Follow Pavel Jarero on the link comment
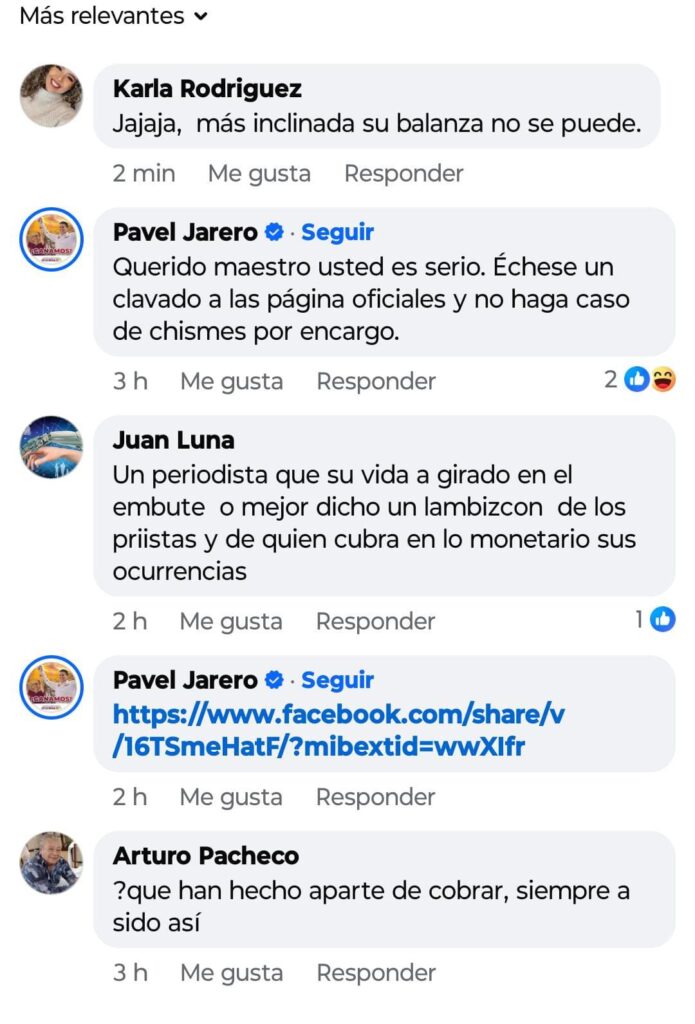The width and height of the screenshot is (695, 1024). [337, 680]
